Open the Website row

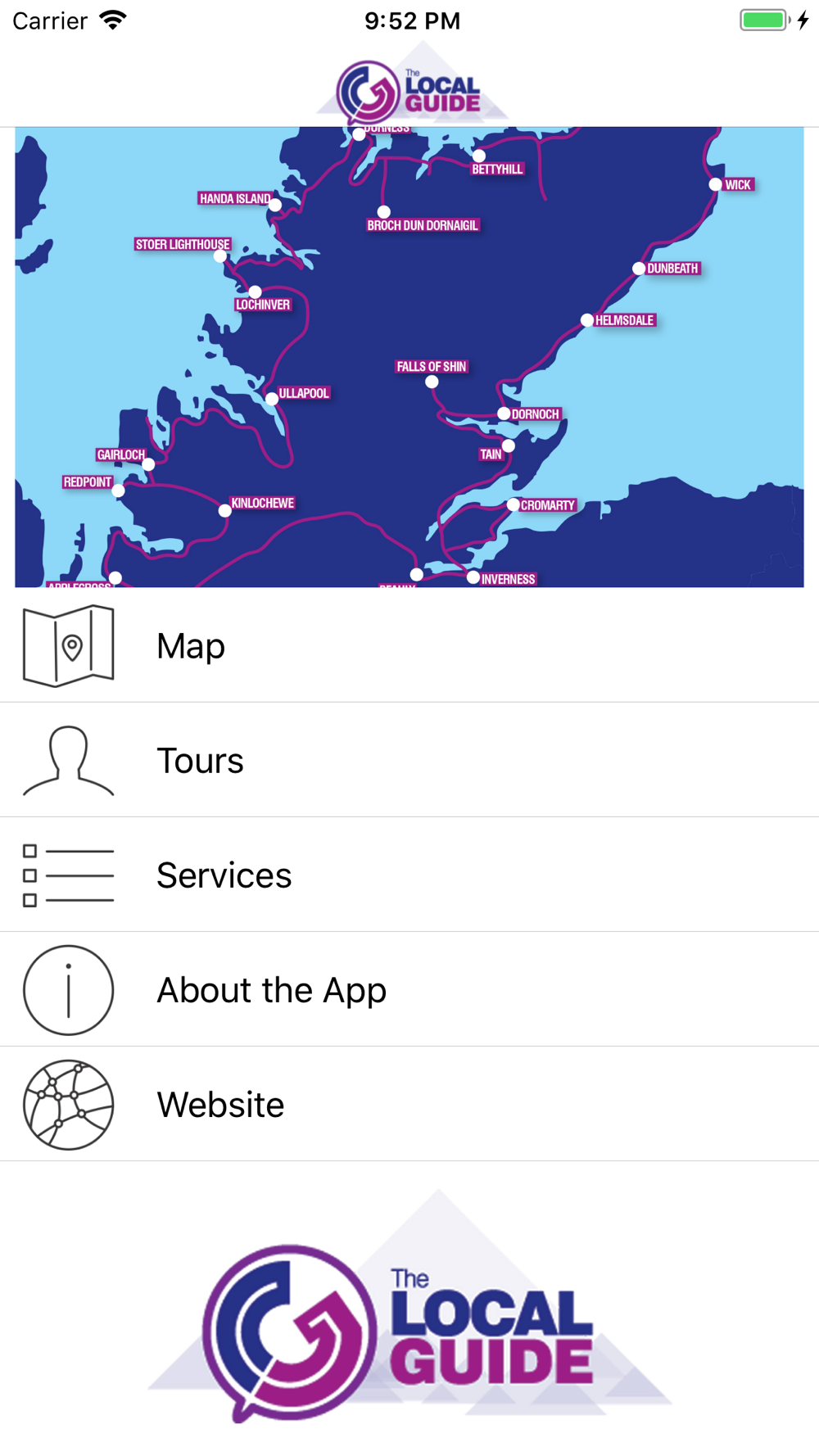coord(409,1104)
